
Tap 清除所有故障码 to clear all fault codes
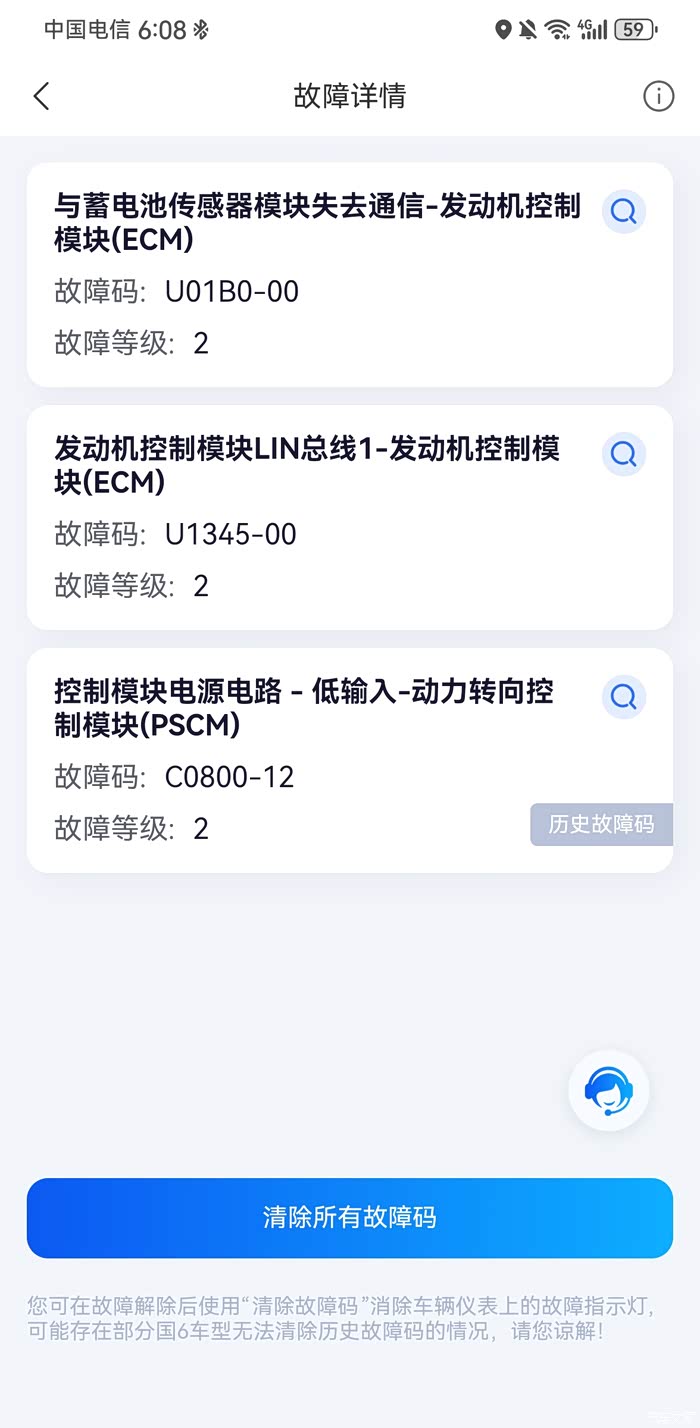click(x=350, y=1218)
